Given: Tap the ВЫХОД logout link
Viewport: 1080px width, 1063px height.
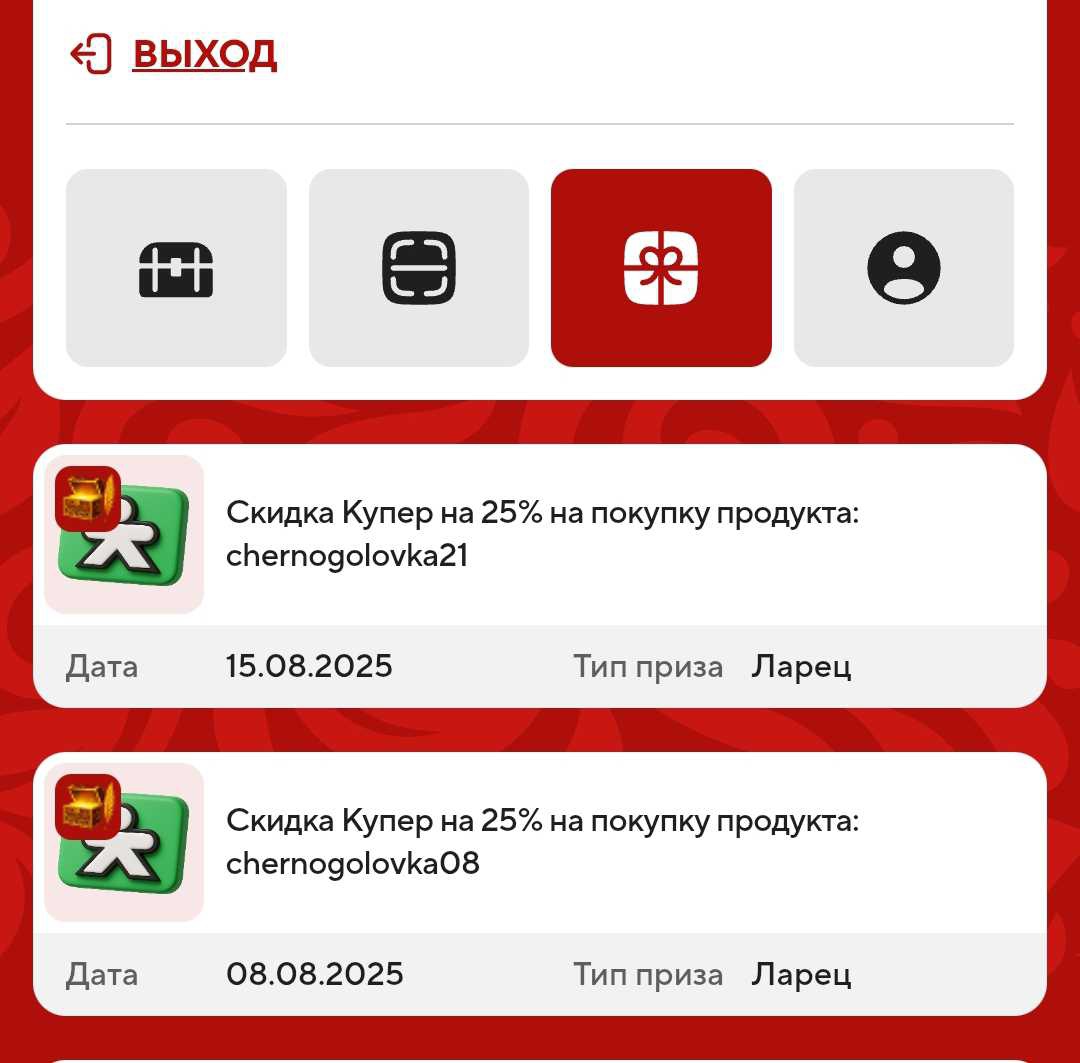Looking at the screenshot, I should (203, 54).
